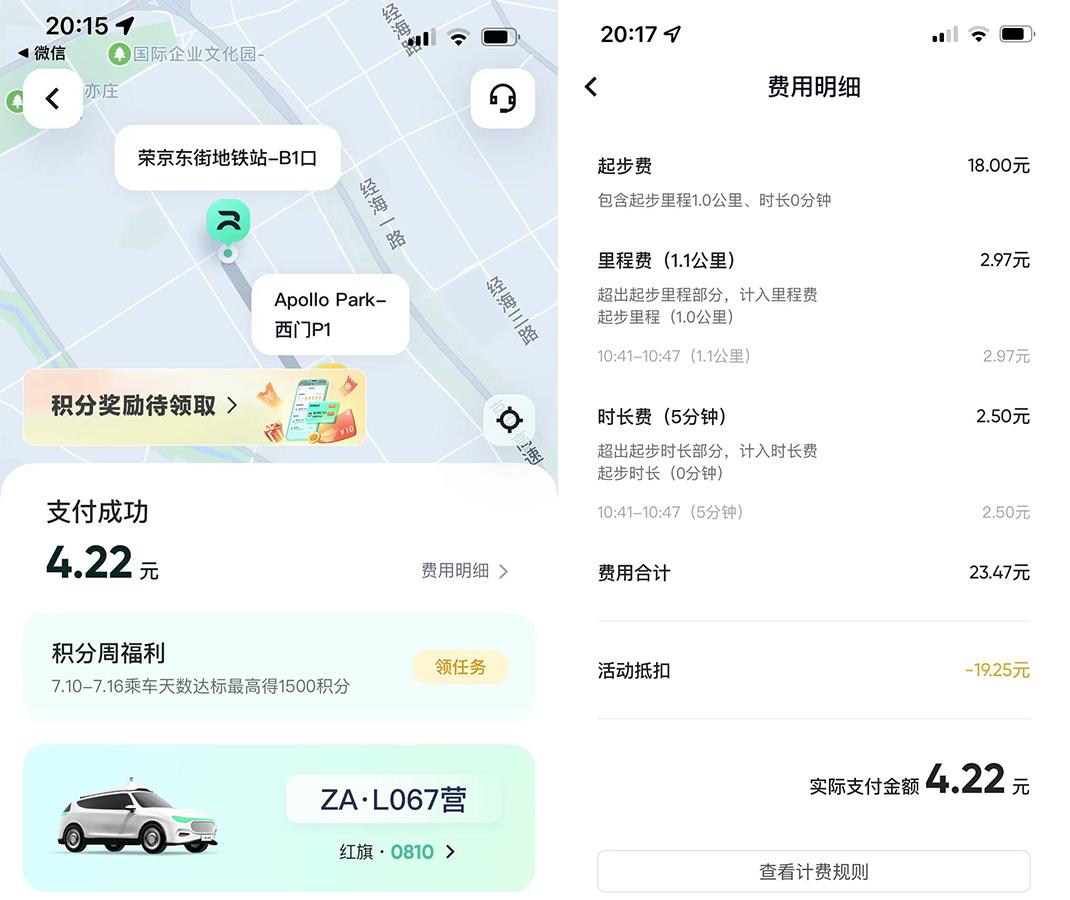1070x900 pixels.
Task: Open 费用明细 under the 4.22元 payment
Action: [x=465, y=570]
